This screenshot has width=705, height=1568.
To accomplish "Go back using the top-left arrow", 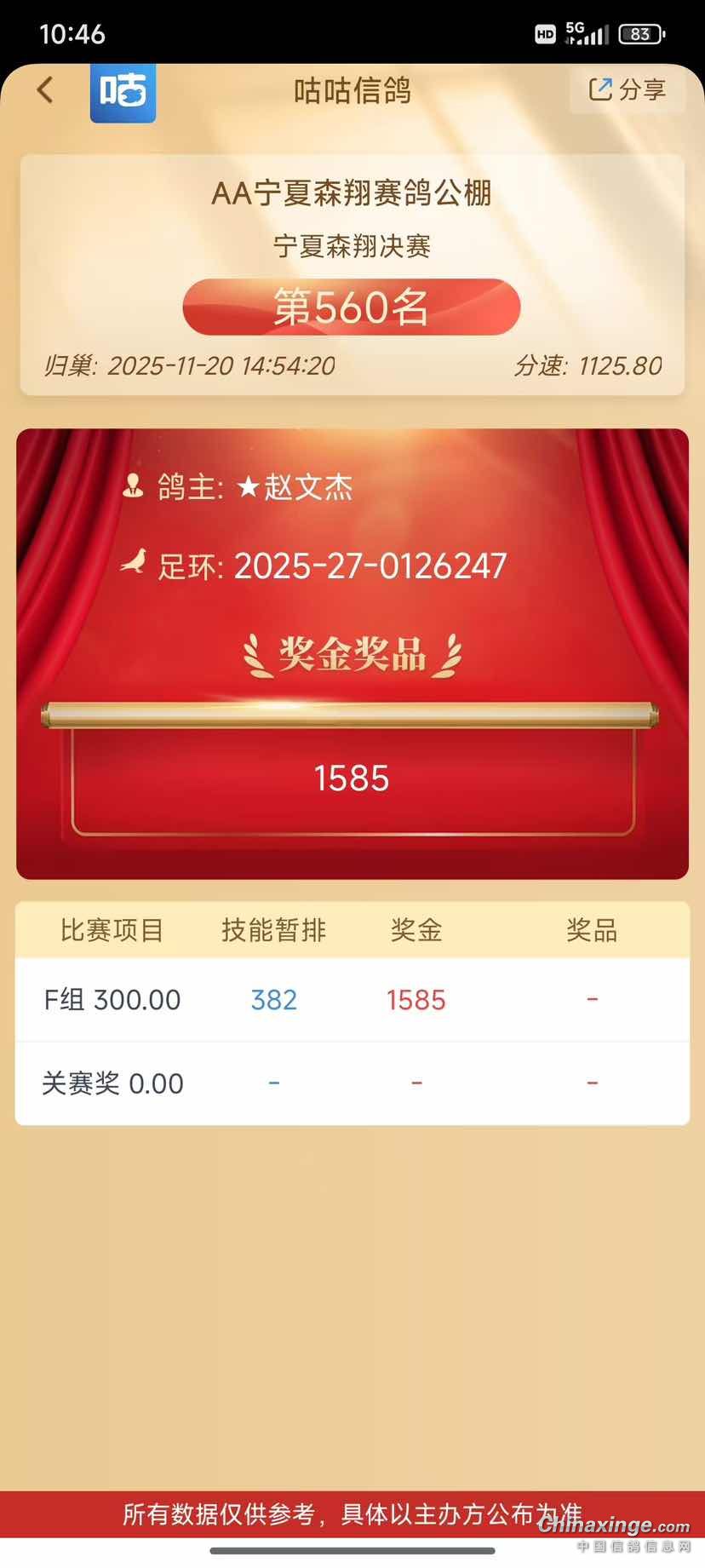I will (x=46, y=89).
